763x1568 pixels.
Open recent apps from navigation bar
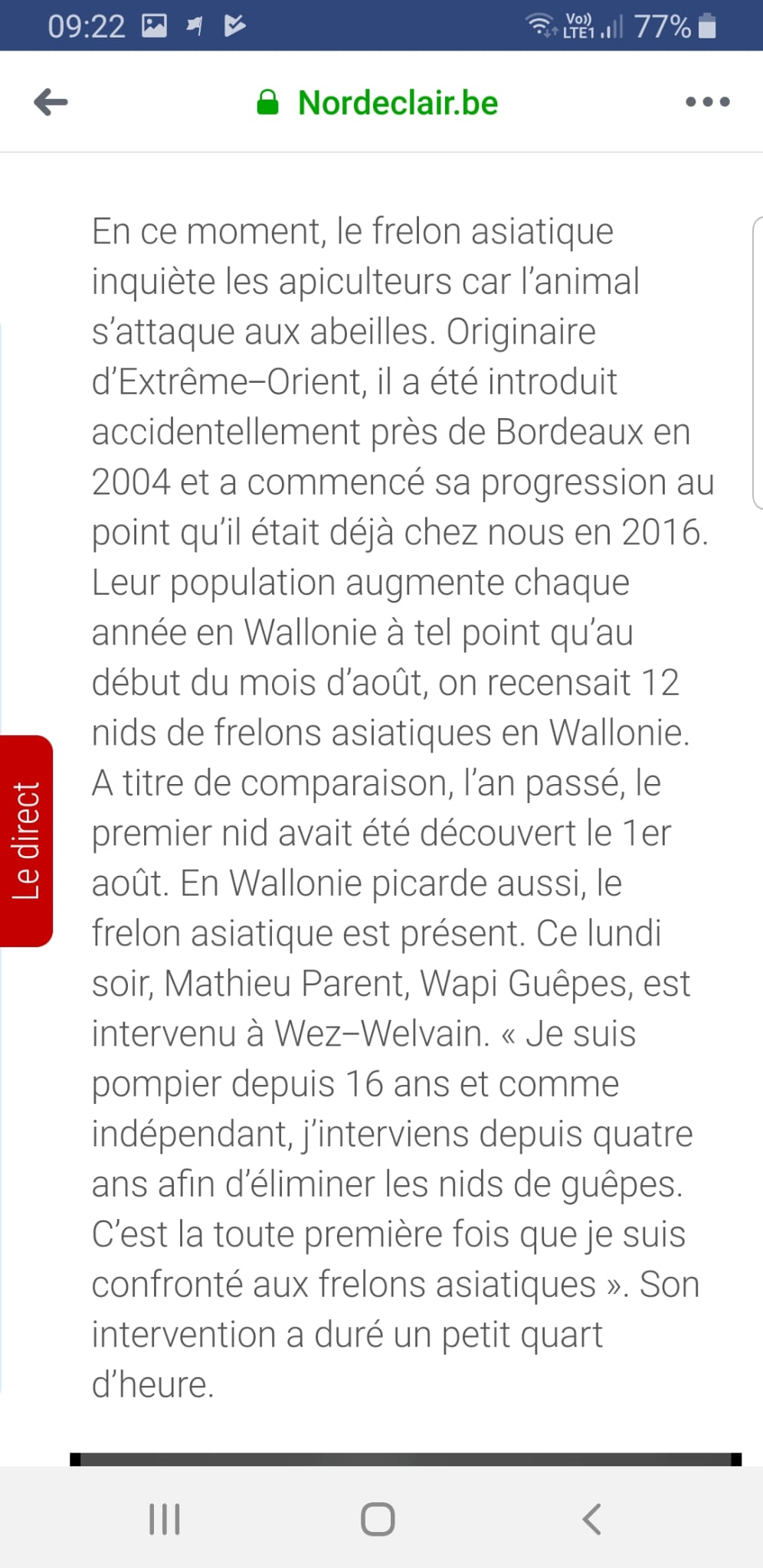[164, 1519]
